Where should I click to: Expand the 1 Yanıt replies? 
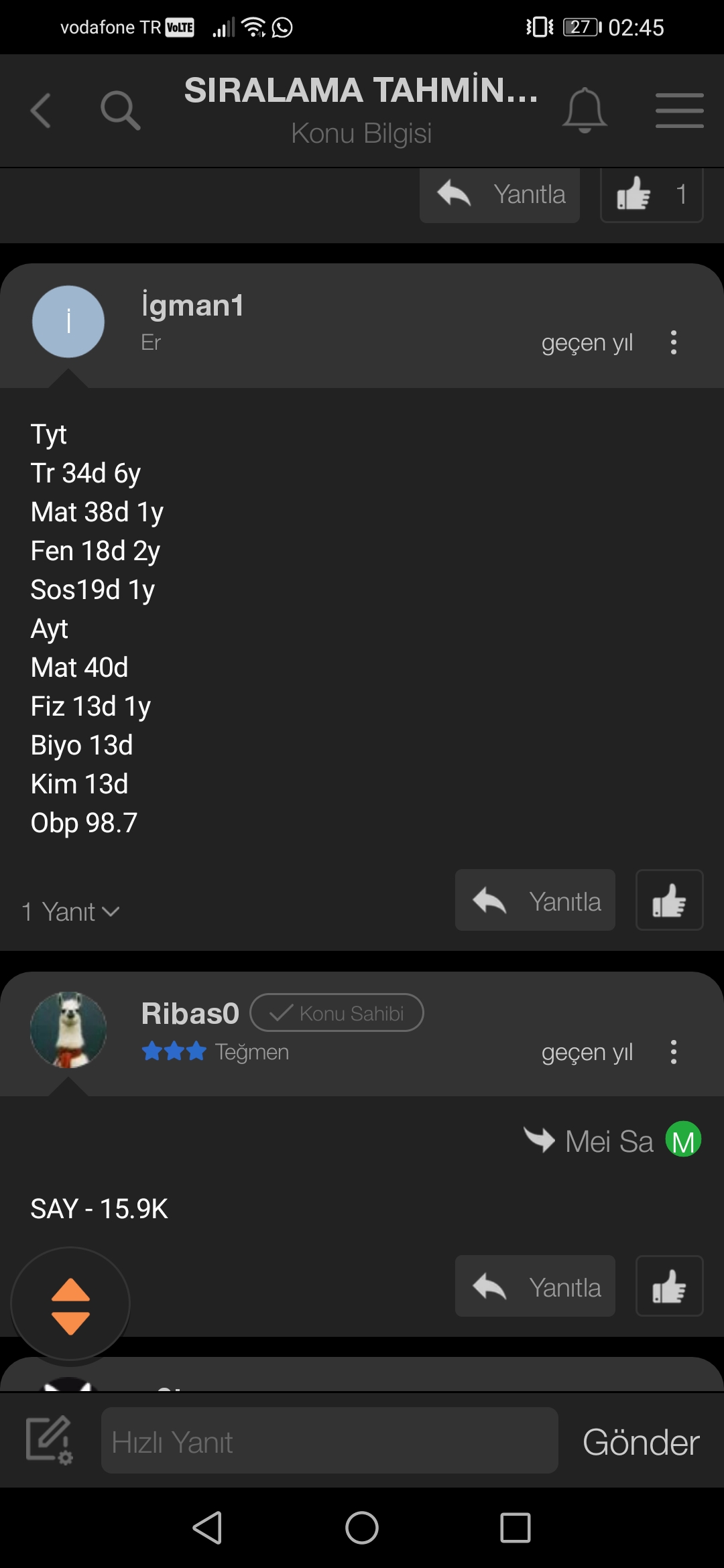click(x=70, y=912)
